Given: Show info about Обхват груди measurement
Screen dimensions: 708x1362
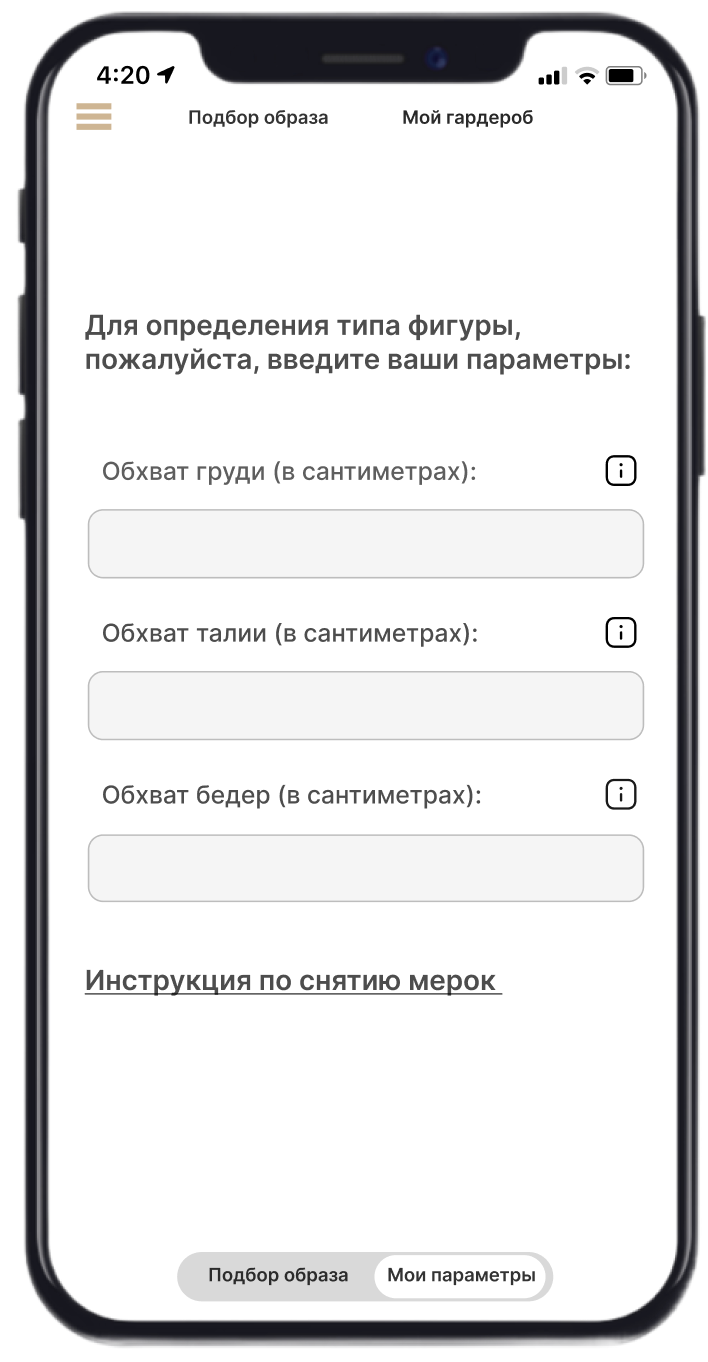Looking at the screenshot, I should click(621, 471).
